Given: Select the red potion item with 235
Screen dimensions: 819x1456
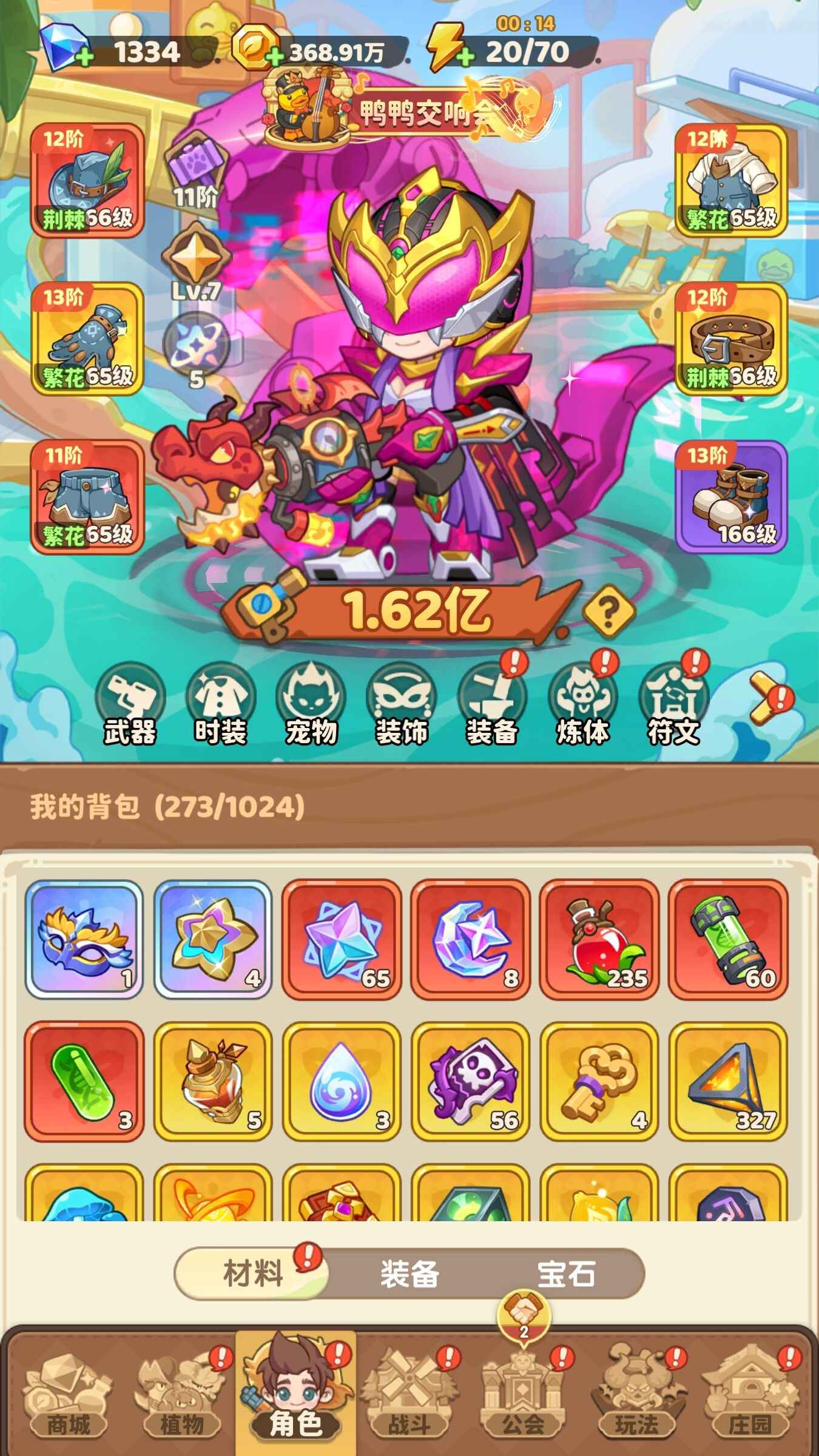Looking at the screenshot, I should pyautogui.click(x=599, y=939).
